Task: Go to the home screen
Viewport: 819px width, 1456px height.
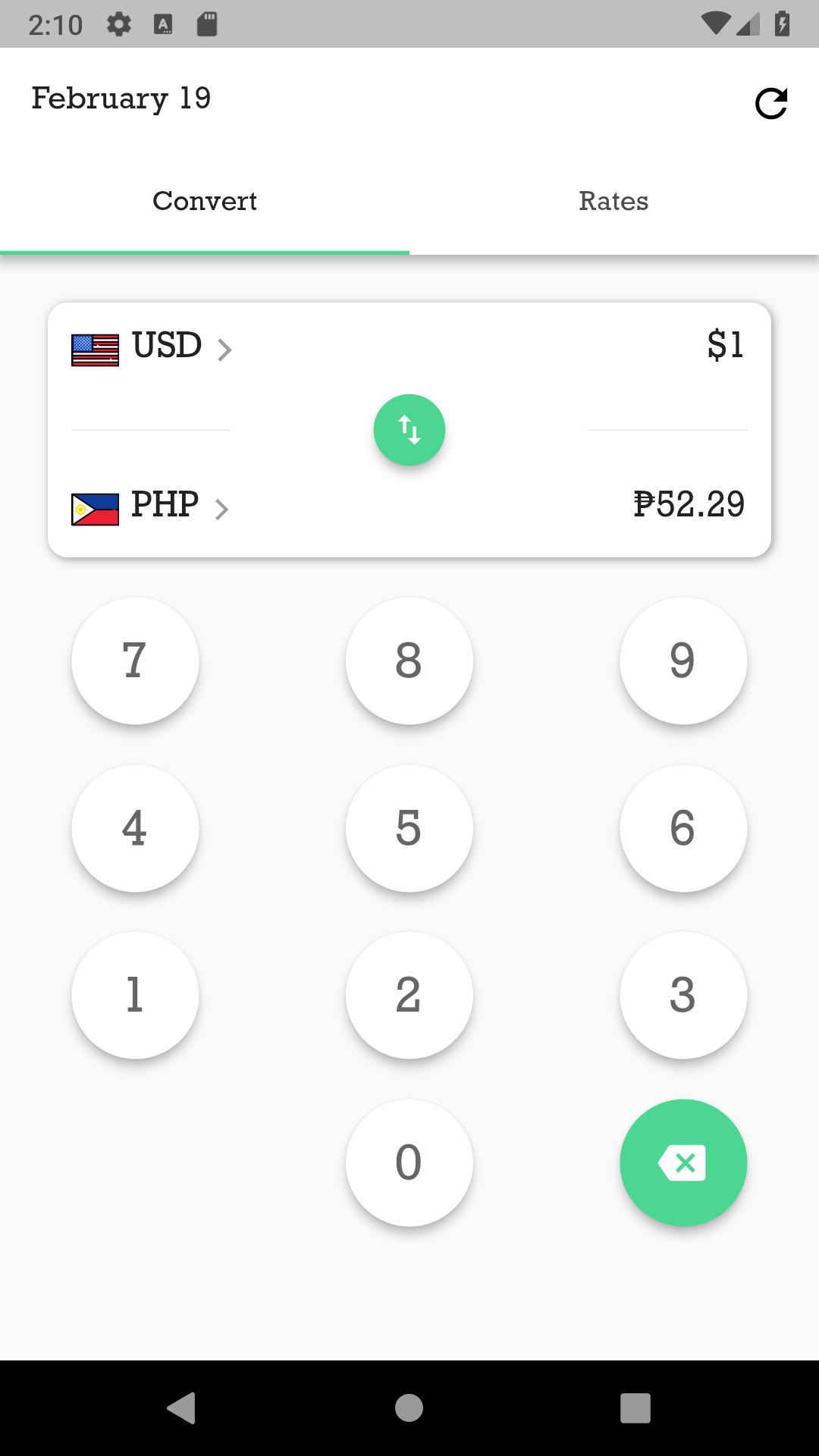Action: 409,1408
